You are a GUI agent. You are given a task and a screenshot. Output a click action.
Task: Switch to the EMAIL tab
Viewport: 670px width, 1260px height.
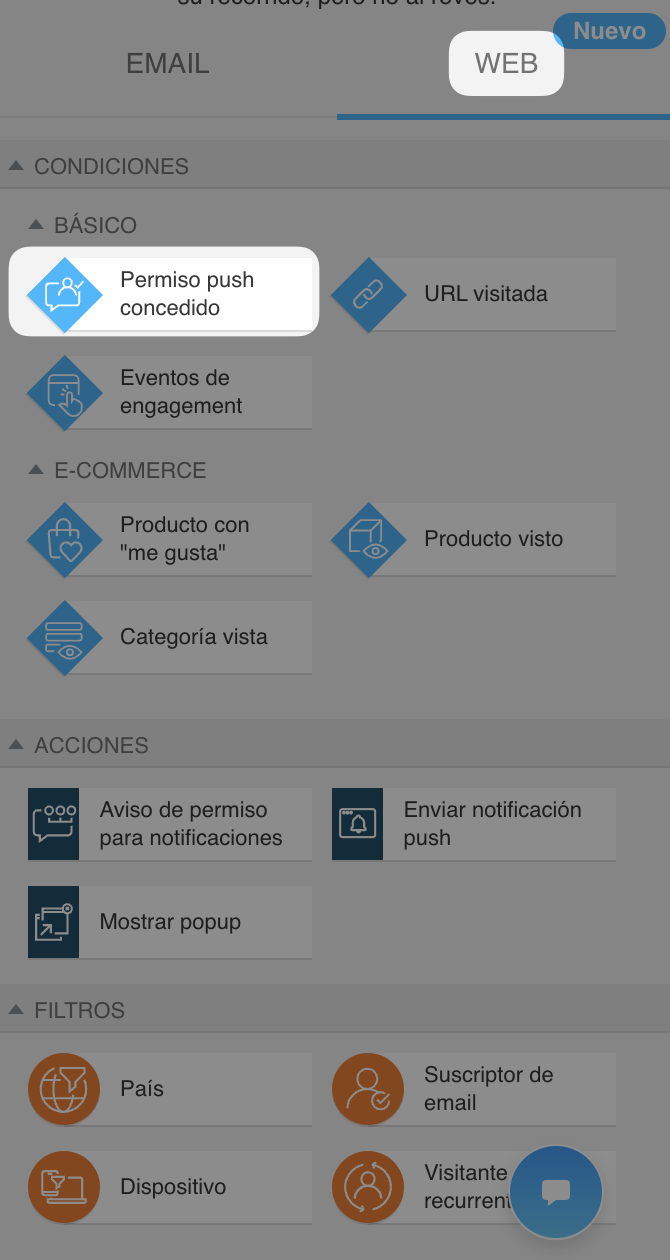click(167, 64)
